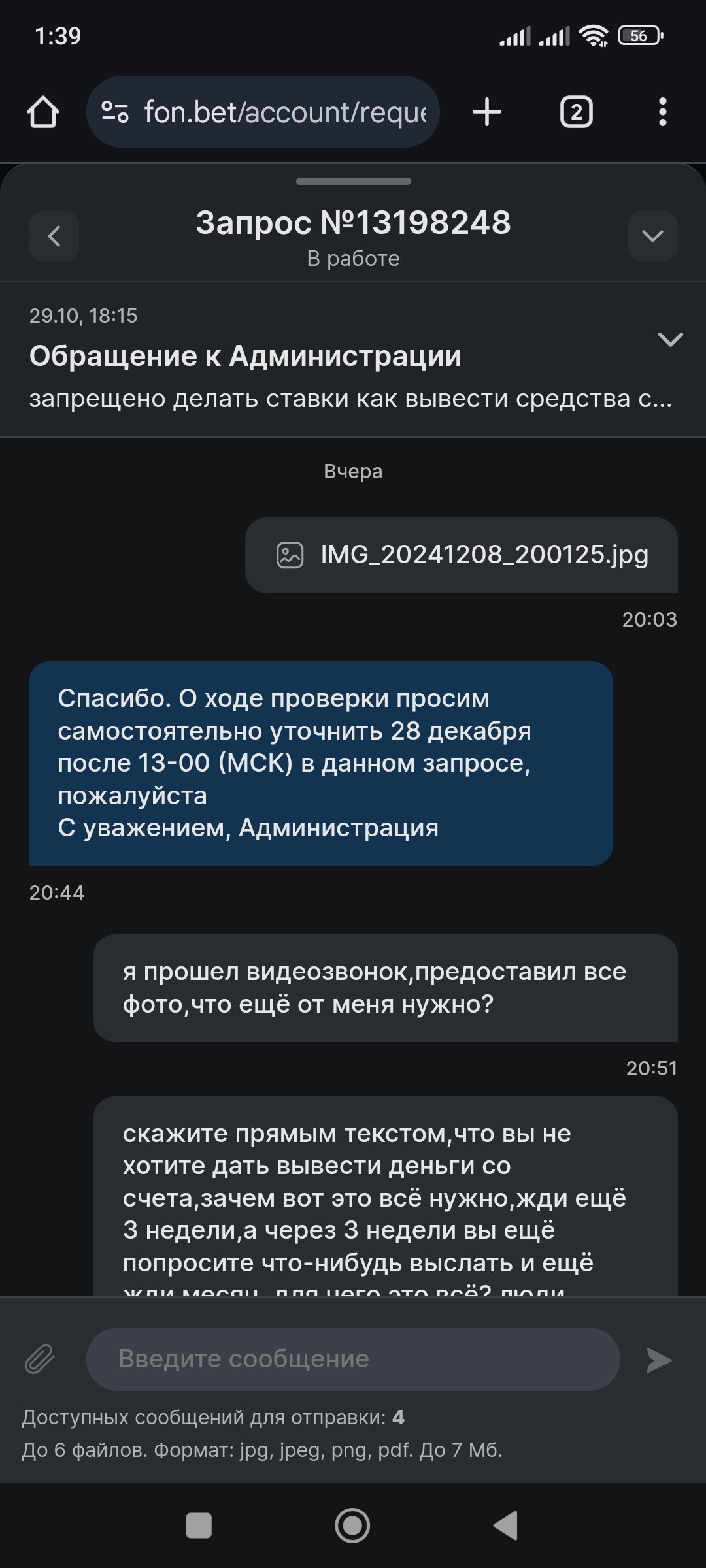Tap the paperclip attach file icon
706x1568 pixels.
tap(39, 1360)
